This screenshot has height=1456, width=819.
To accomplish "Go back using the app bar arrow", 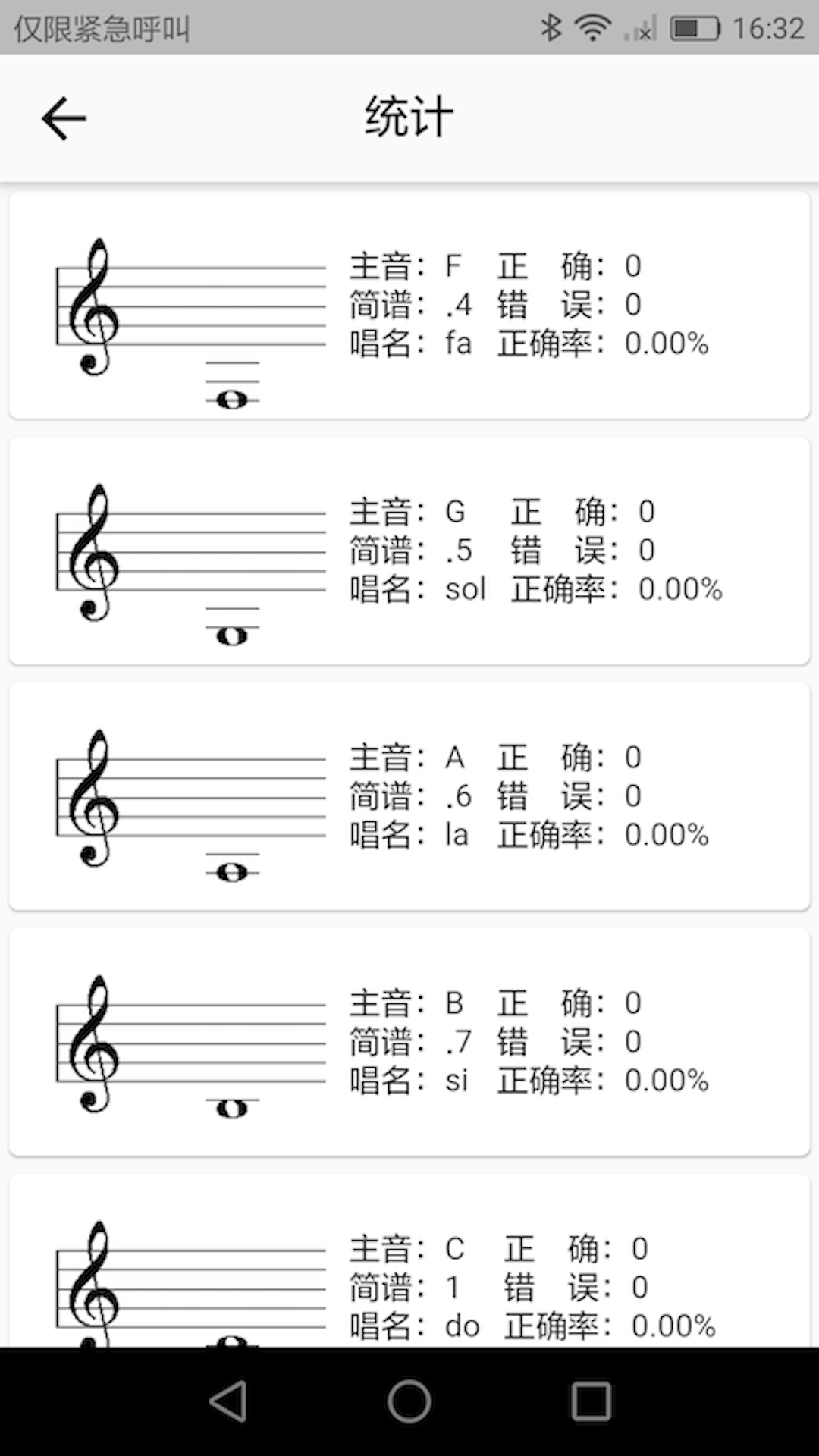I will 64,118.
